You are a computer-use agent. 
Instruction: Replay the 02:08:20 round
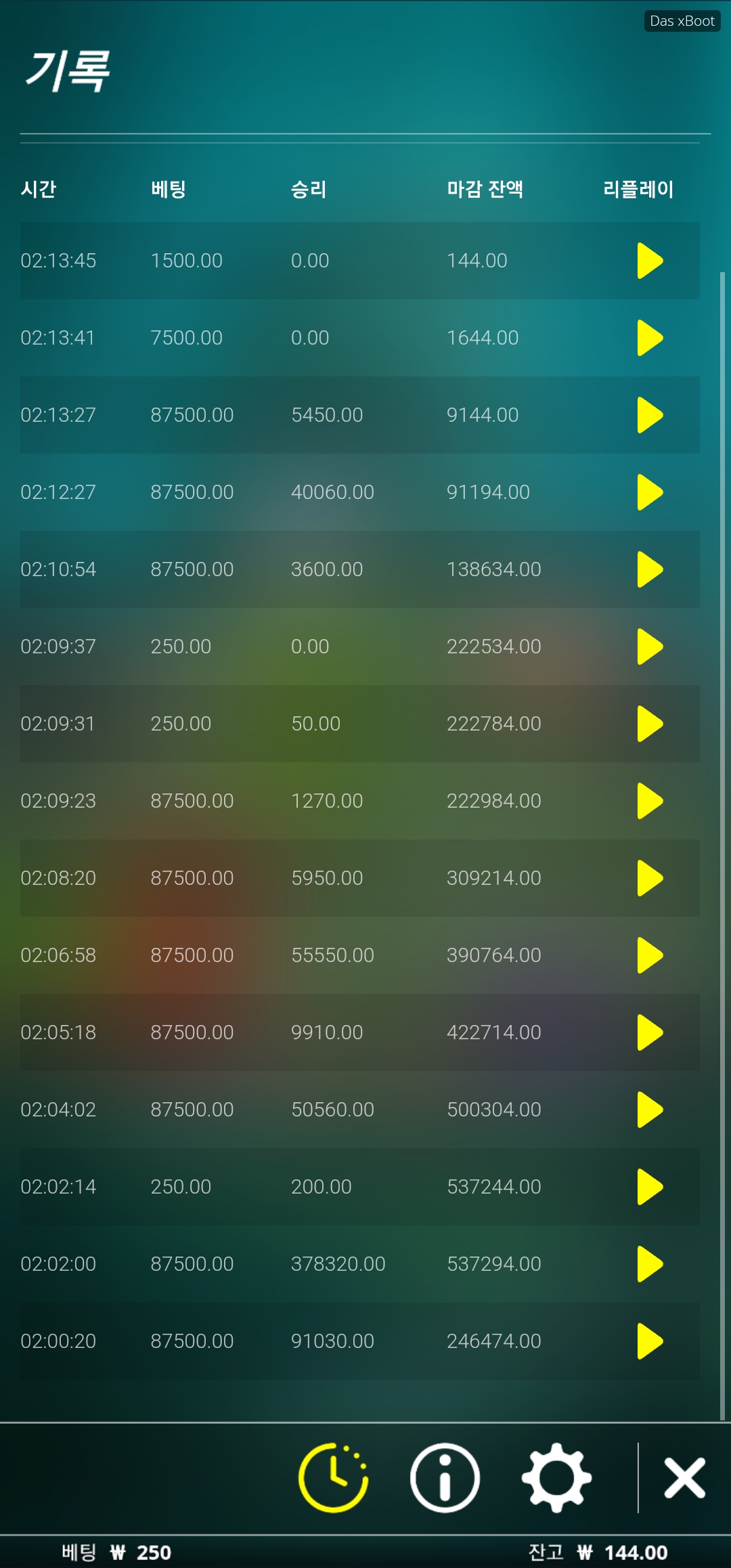coord(650,878)
